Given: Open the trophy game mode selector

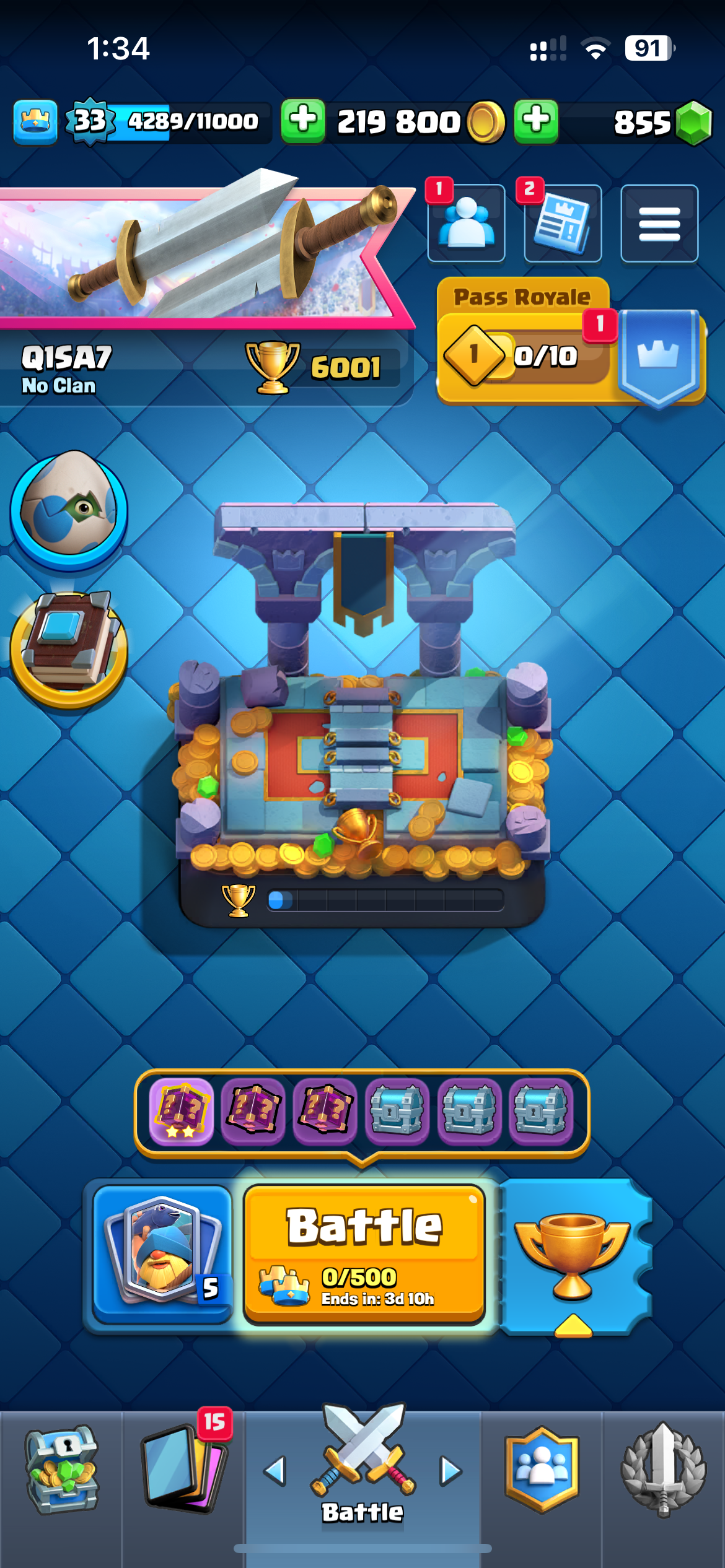Looking at the screenshot, I should [x=573, y=1257].
